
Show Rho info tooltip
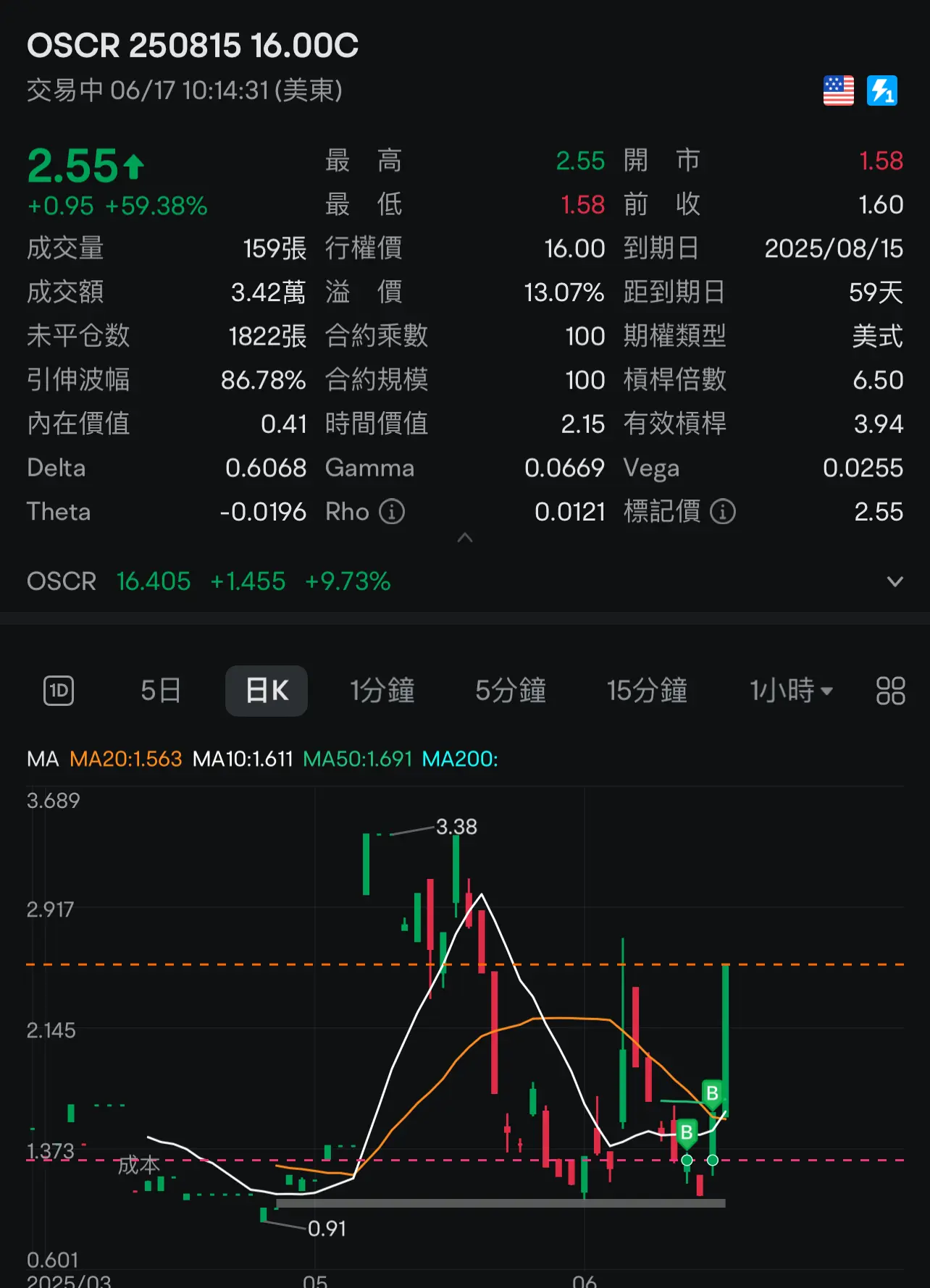pos(392,512)
